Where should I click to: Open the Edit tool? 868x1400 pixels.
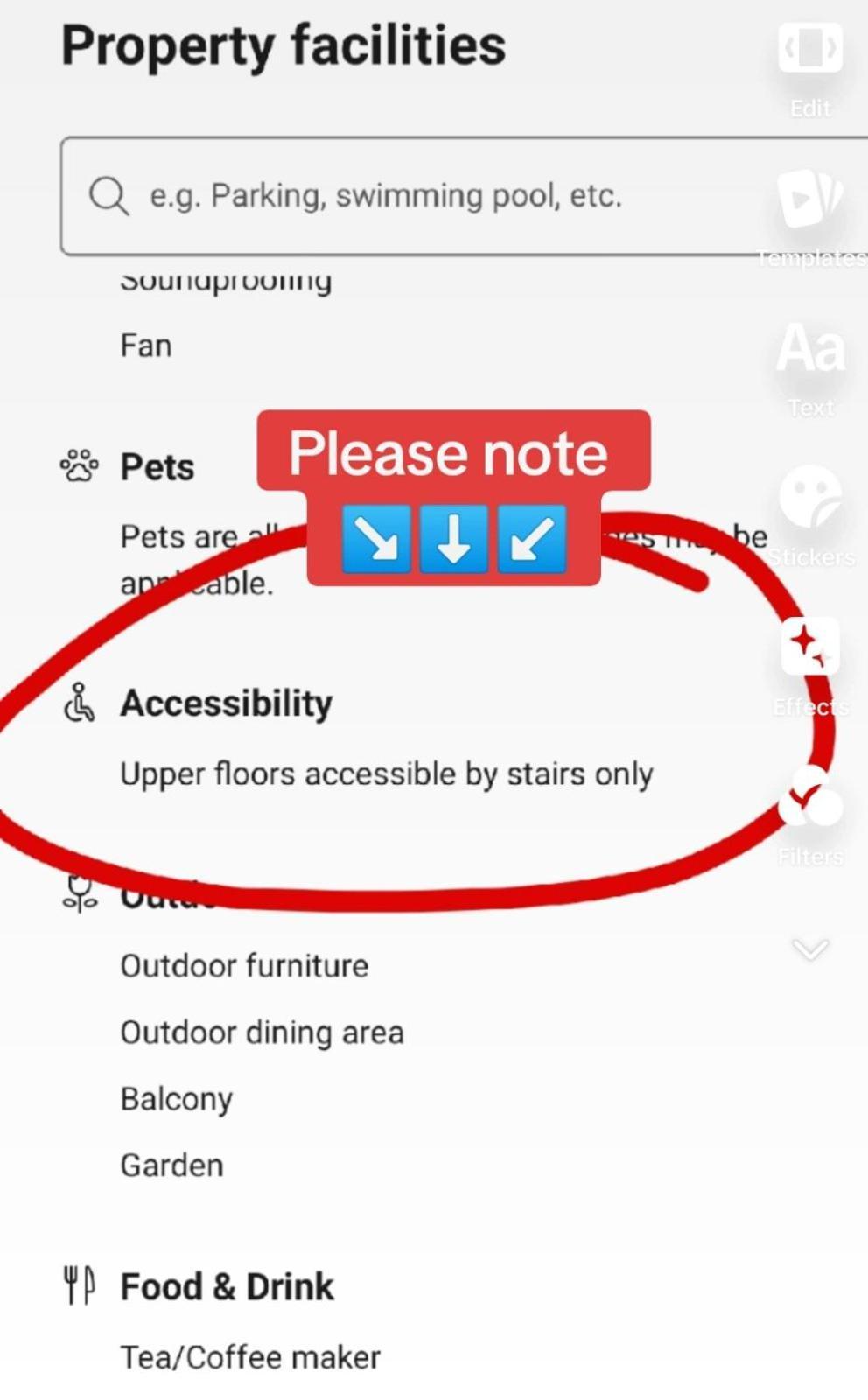809,50
